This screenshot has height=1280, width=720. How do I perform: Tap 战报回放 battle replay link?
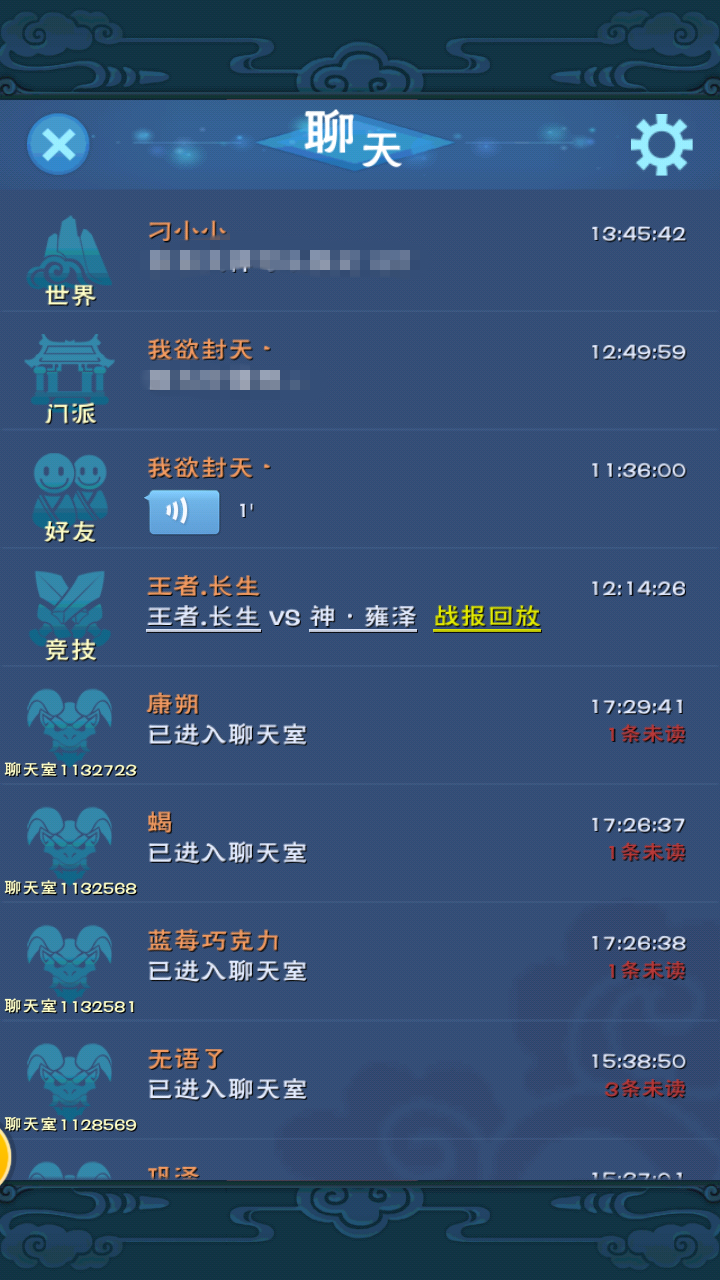(487, 617)
